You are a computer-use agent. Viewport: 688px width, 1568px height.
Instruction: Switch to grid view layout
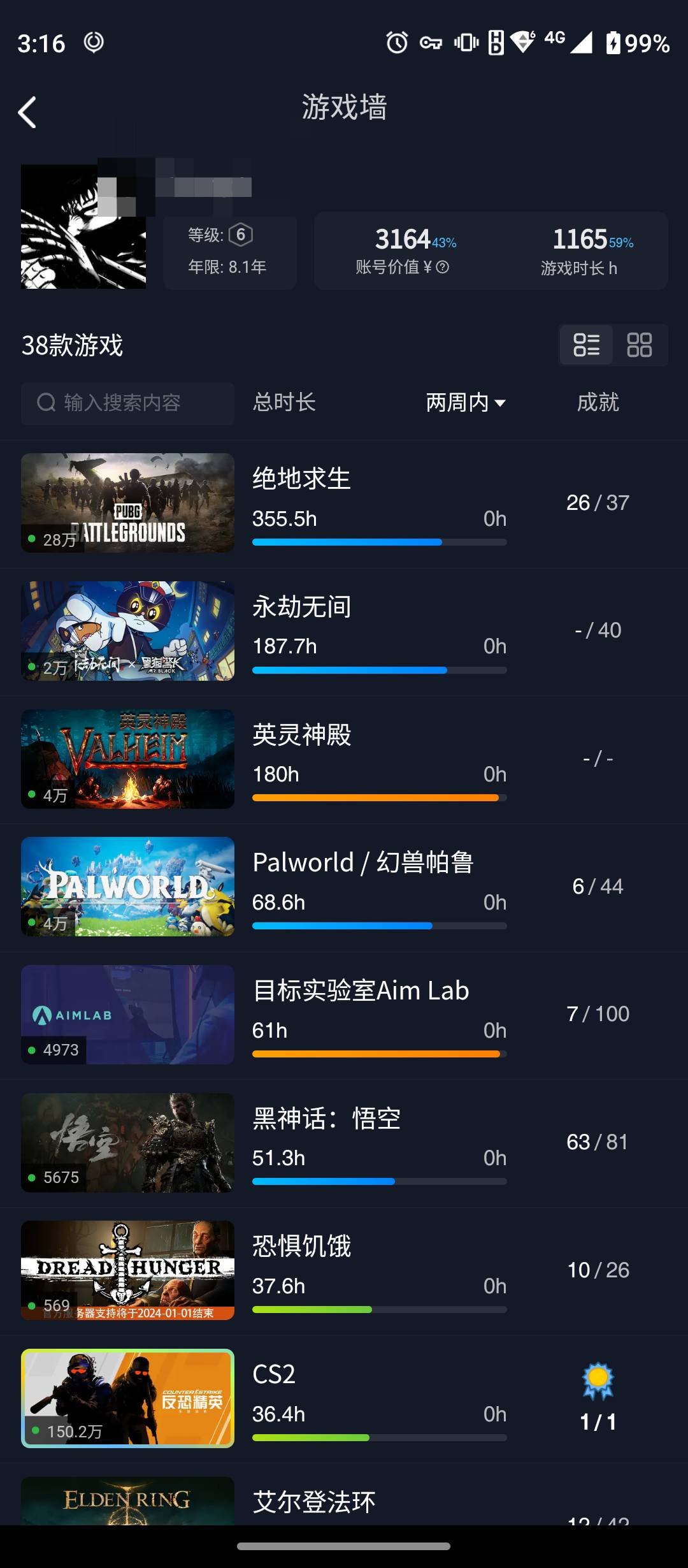[x=640, y=345]
